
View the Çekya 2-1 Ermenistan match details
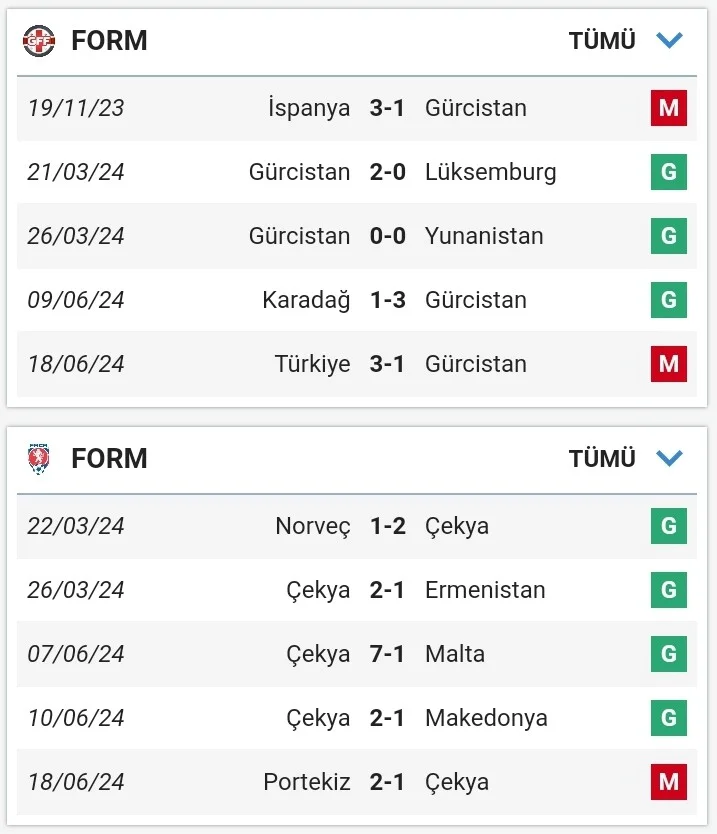(x=387, y=590)
